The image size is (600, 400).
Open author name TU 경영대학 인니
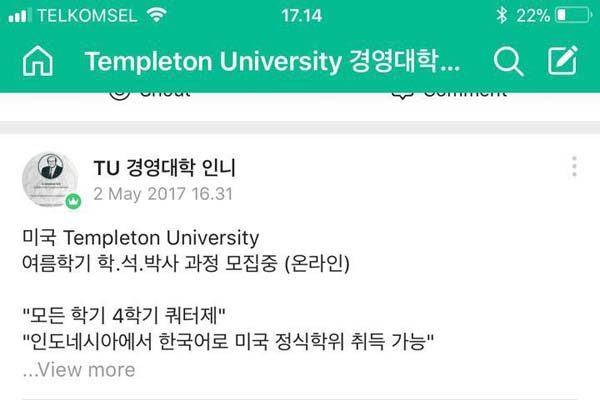click(x=165, y=167)
